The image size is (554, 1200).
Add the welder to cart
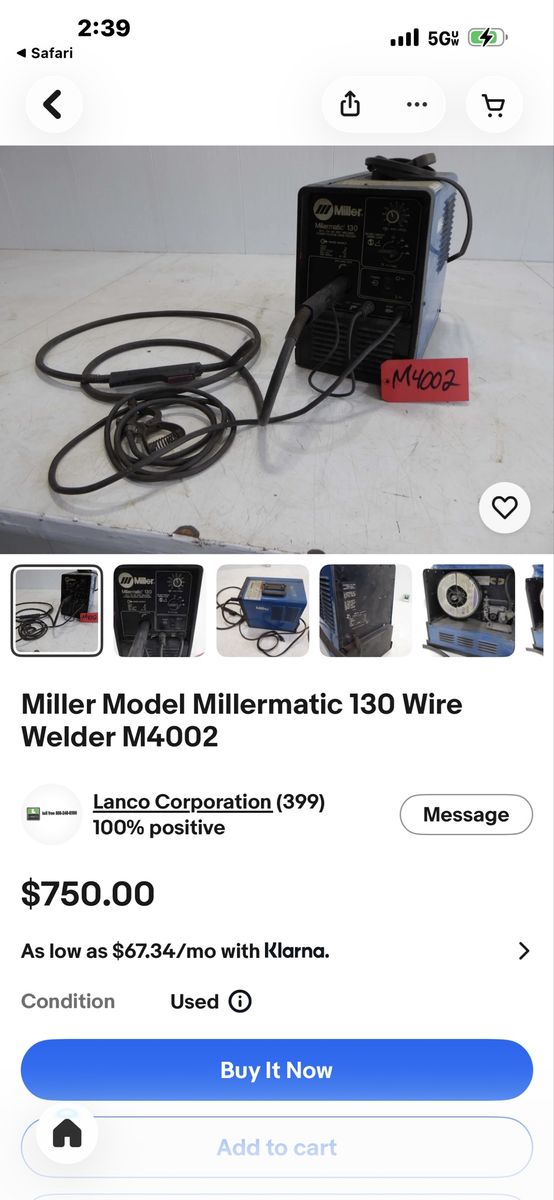click(277, 1147)
